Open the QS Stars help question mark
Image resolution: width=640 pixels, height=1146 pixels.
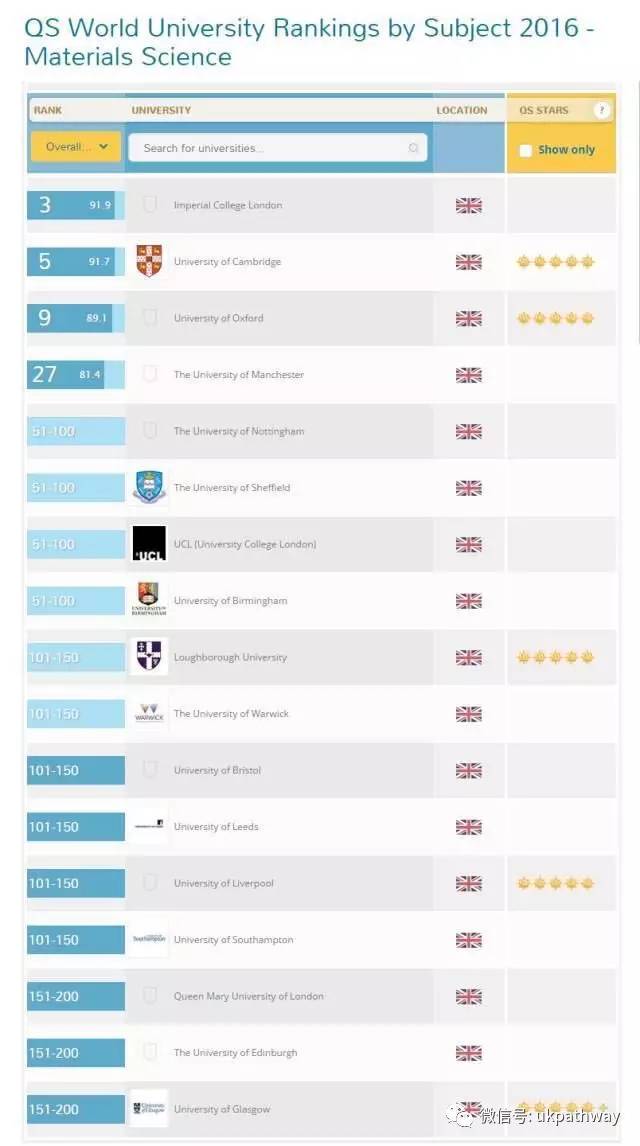601,110
